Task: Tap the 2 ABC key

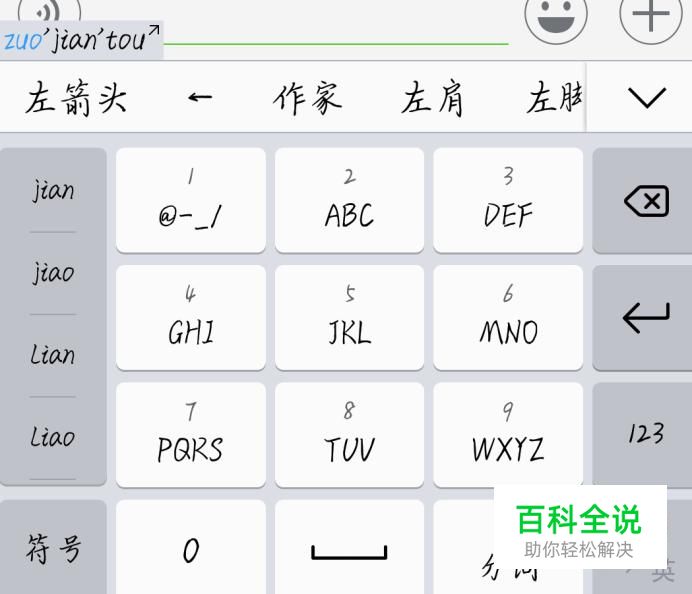Action: [x=349, y=200]
